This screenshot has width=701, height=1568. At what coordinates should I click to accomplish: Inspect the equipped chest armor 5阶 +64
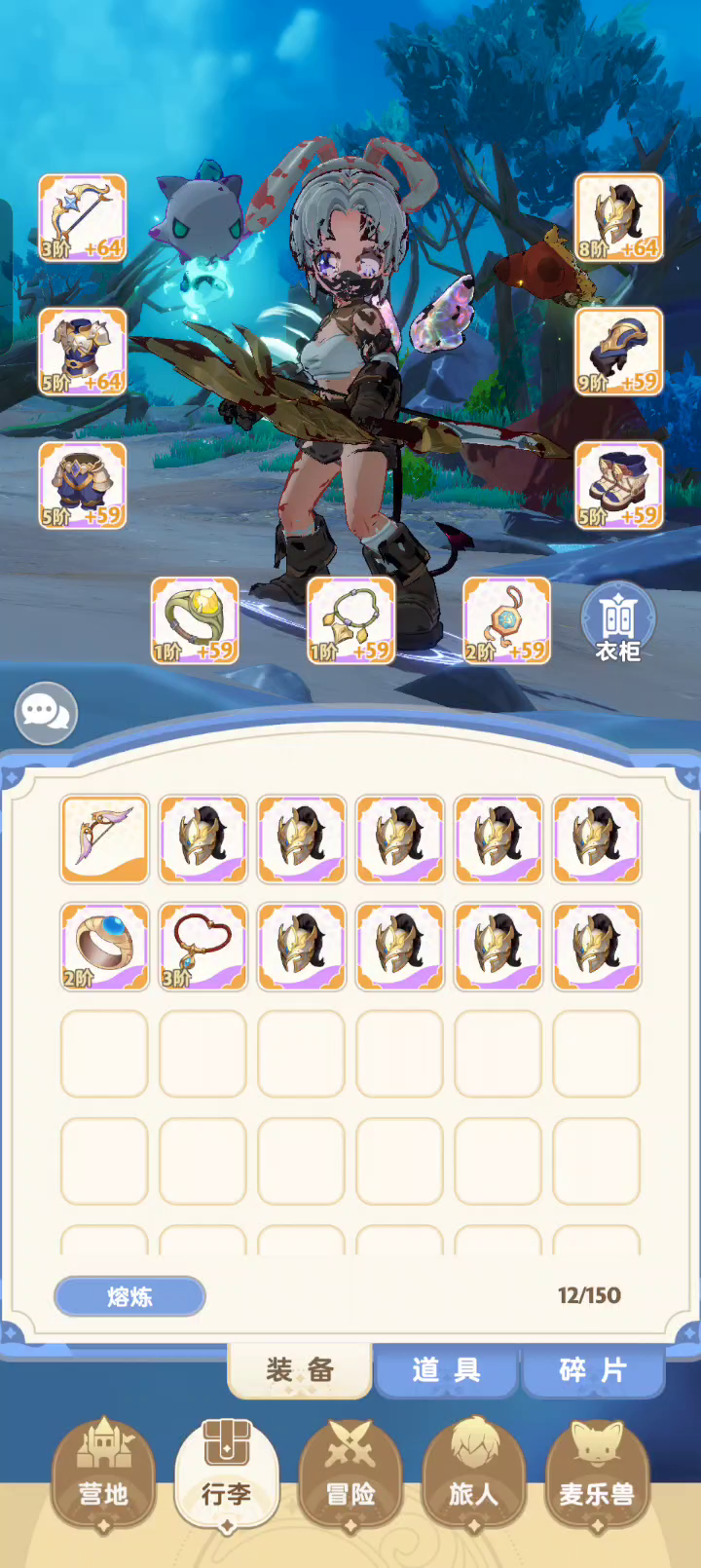[x=83, y=352]
